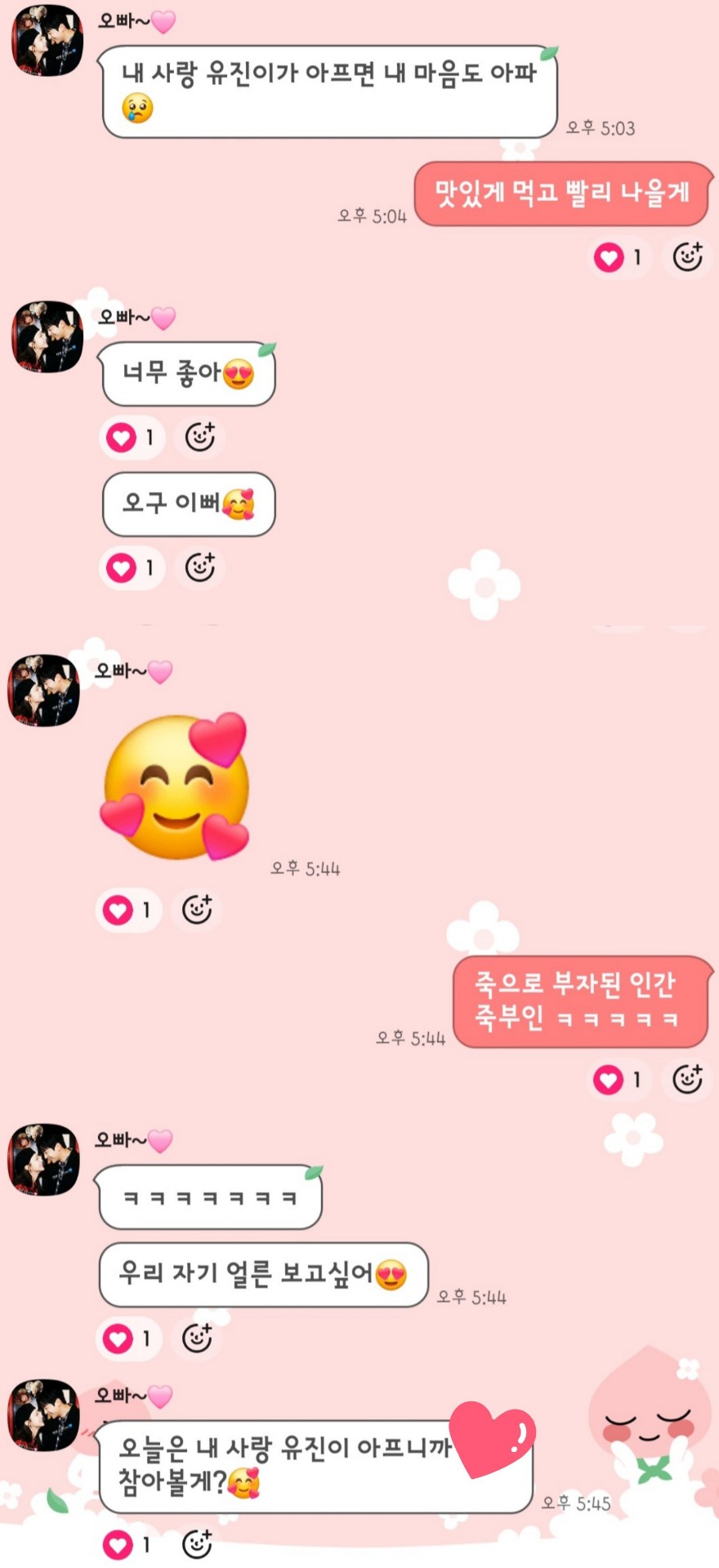Open profile photo beside the ㅋㅋㅋㅋㅋㅋㅋ message
The height and width of the screenshot is (1568, 719).
point(44,1160)
